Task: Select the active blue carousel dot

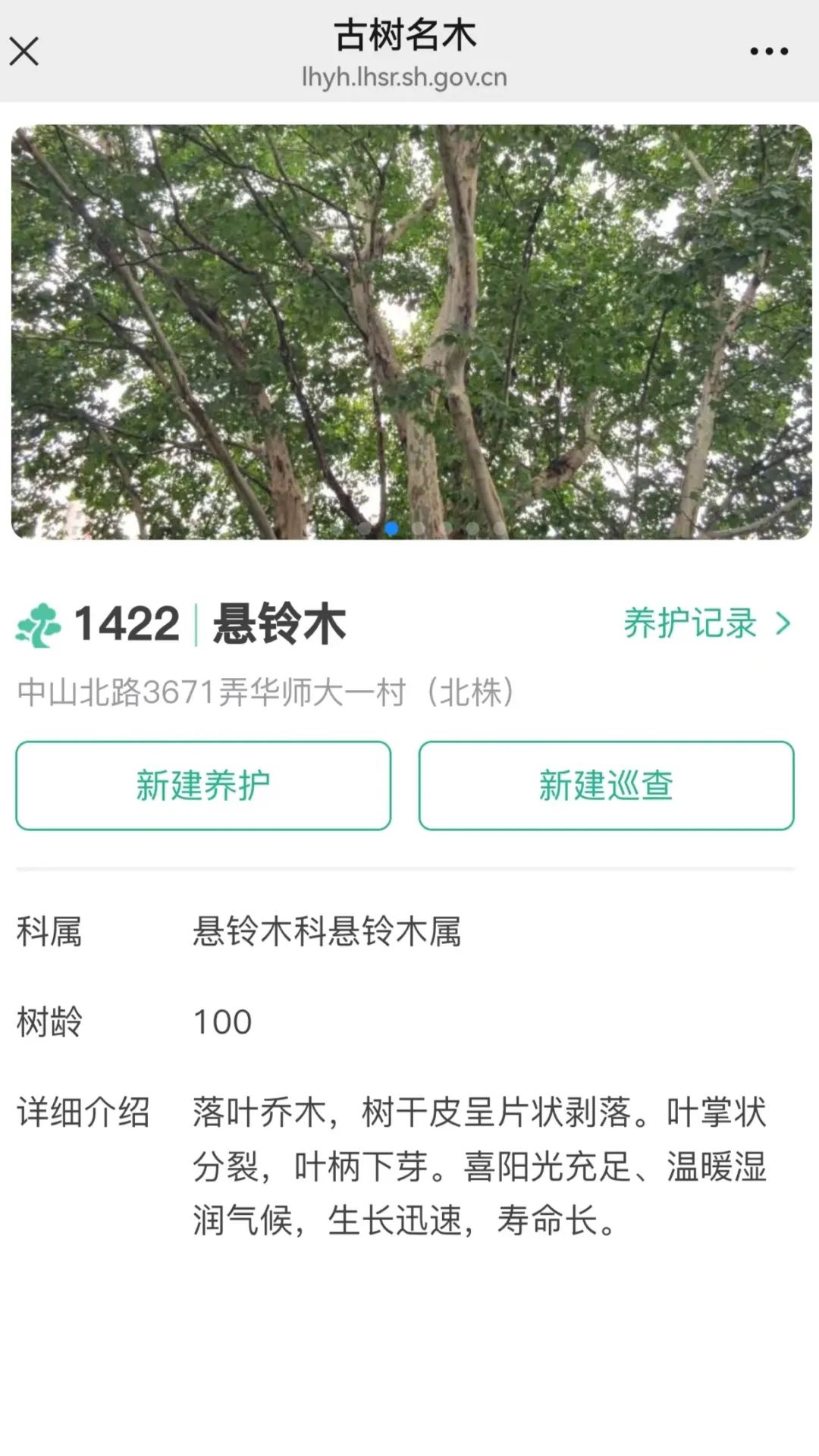Action: [391, 528]
